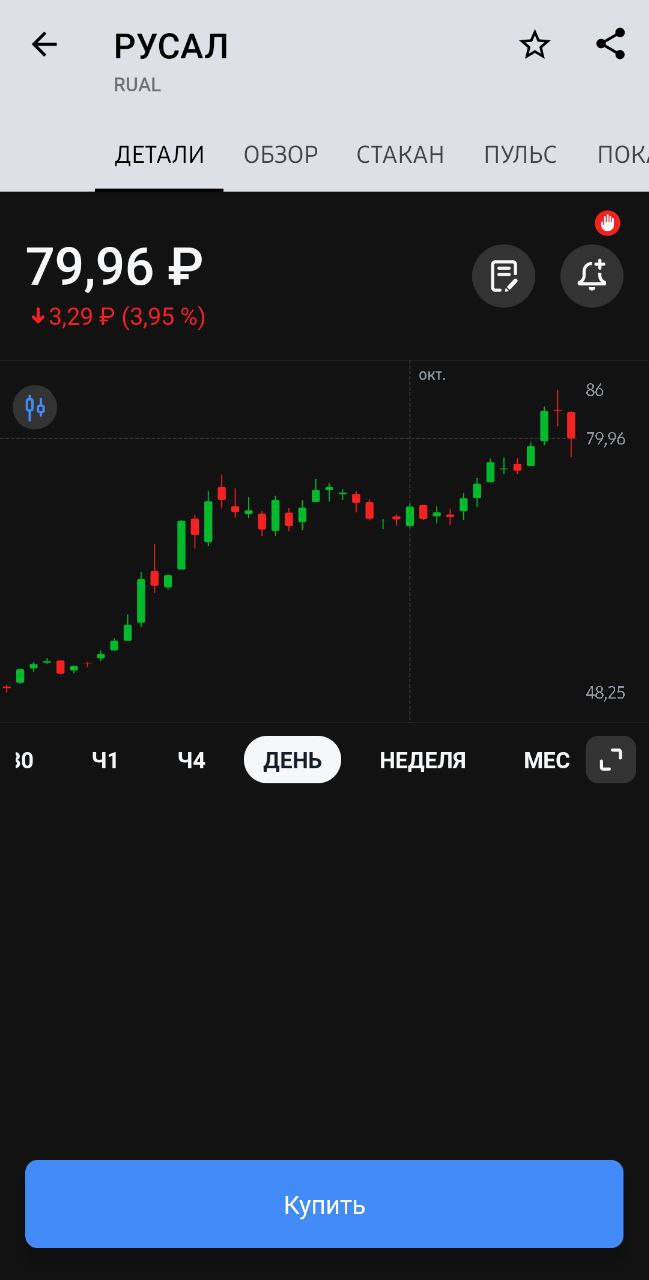Viewport: 649px width, 1280px height.
Task: Set chart interval to Ч1
Action: pos(105,761)
